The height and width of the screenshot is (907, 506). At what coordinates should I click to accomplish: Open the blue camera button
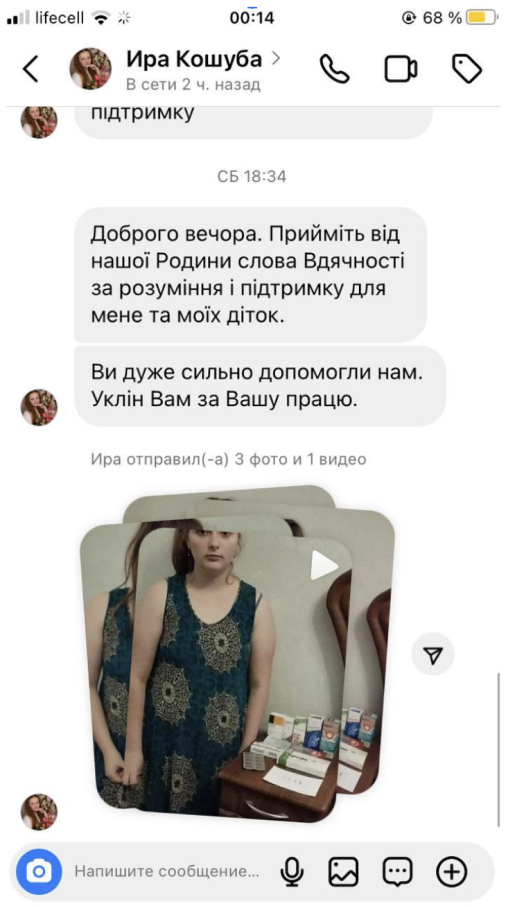[39, 871]
